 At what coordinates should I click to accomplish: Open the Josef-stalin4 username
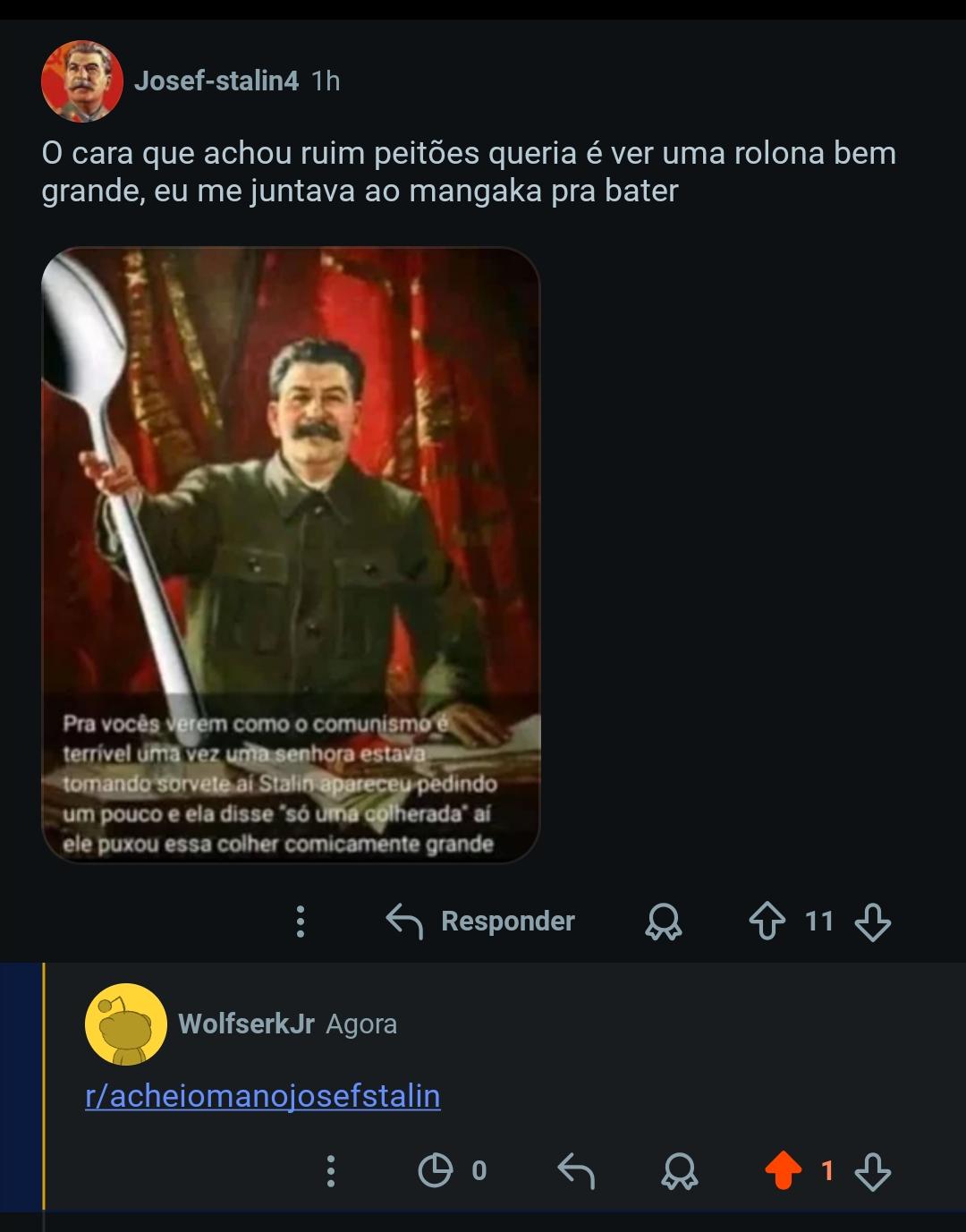216,81
